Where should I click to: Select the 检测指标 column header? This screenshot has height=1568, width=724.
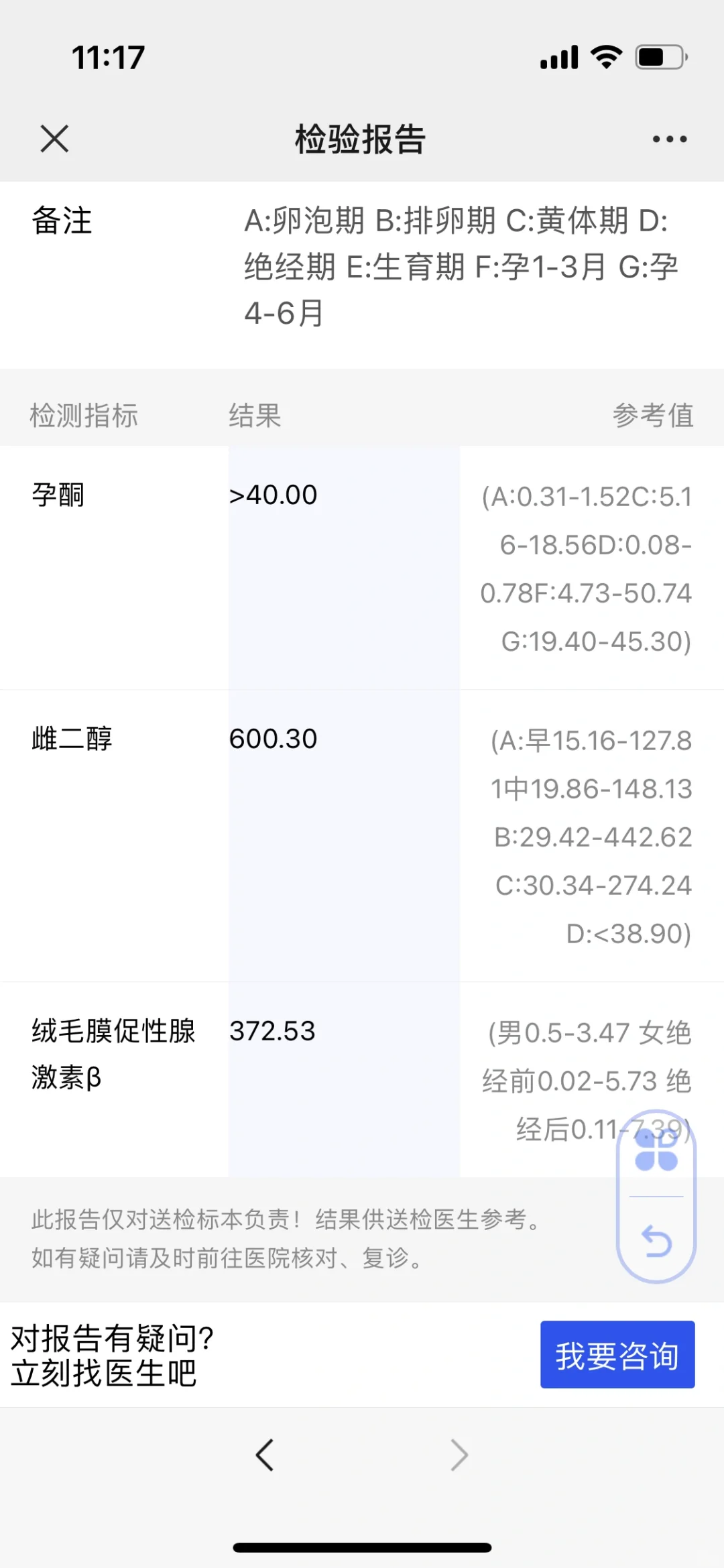click(x=85, y=416)
